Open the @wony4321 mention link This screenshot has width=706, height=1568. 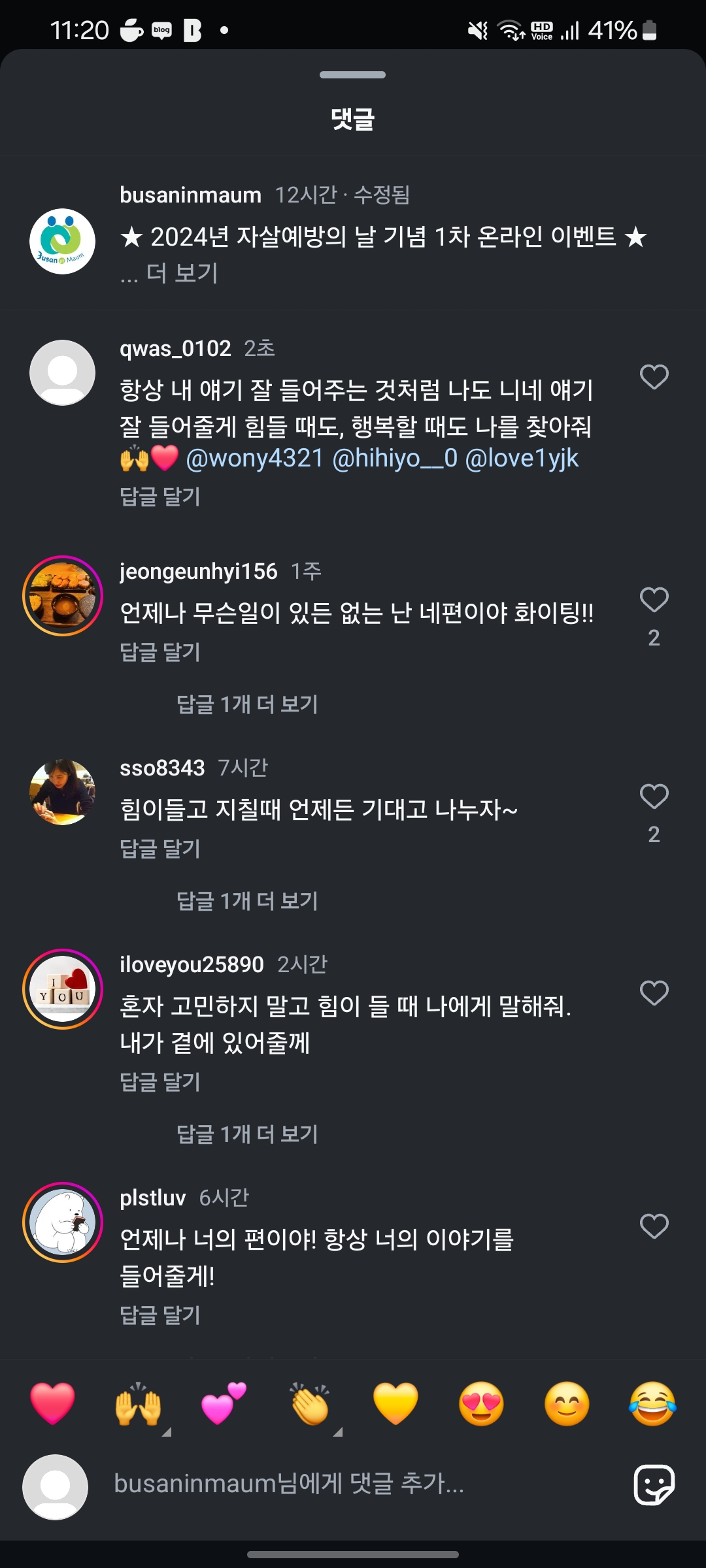(x=254, y=459)
